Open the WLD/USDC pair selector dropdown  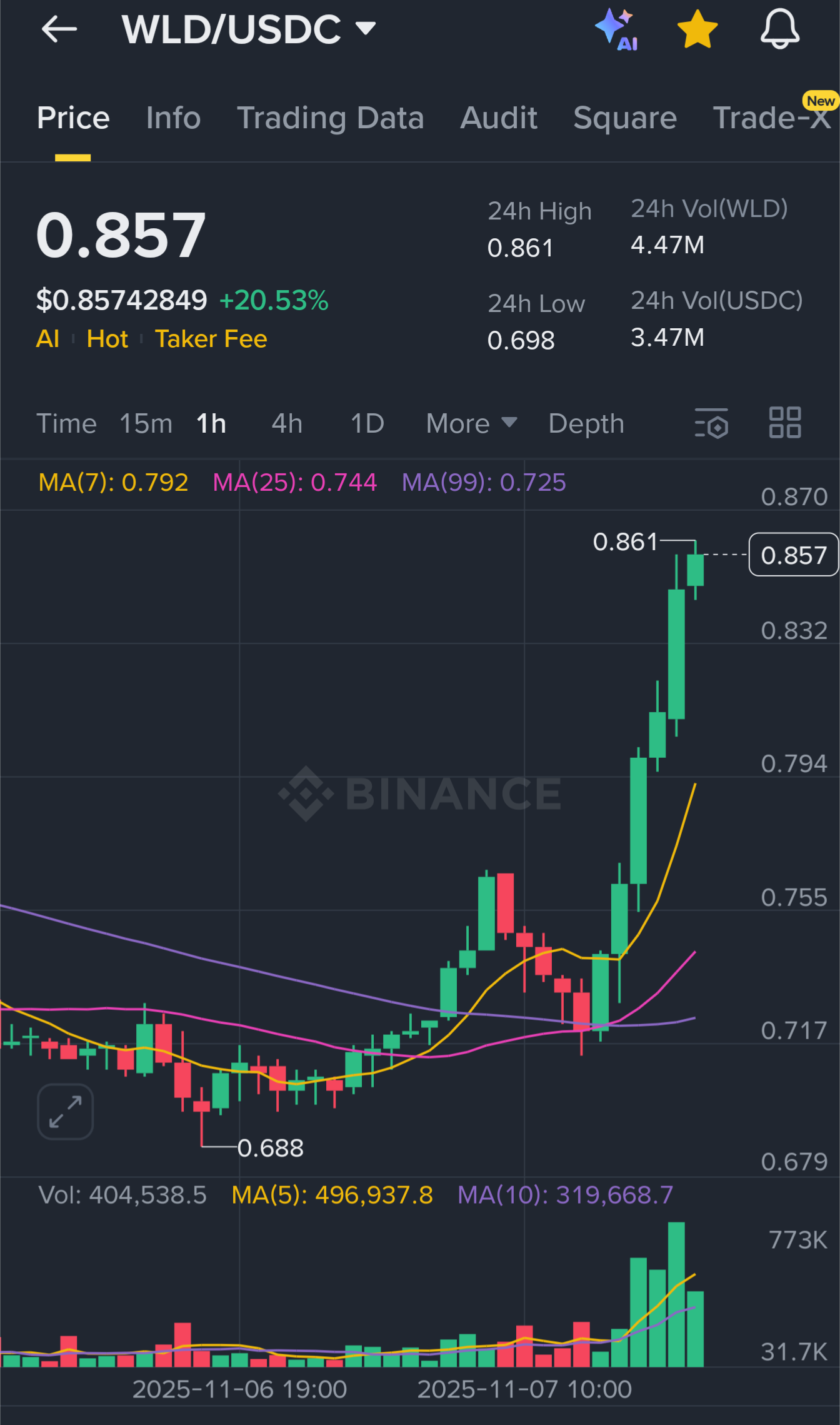[x=249, y=29]
